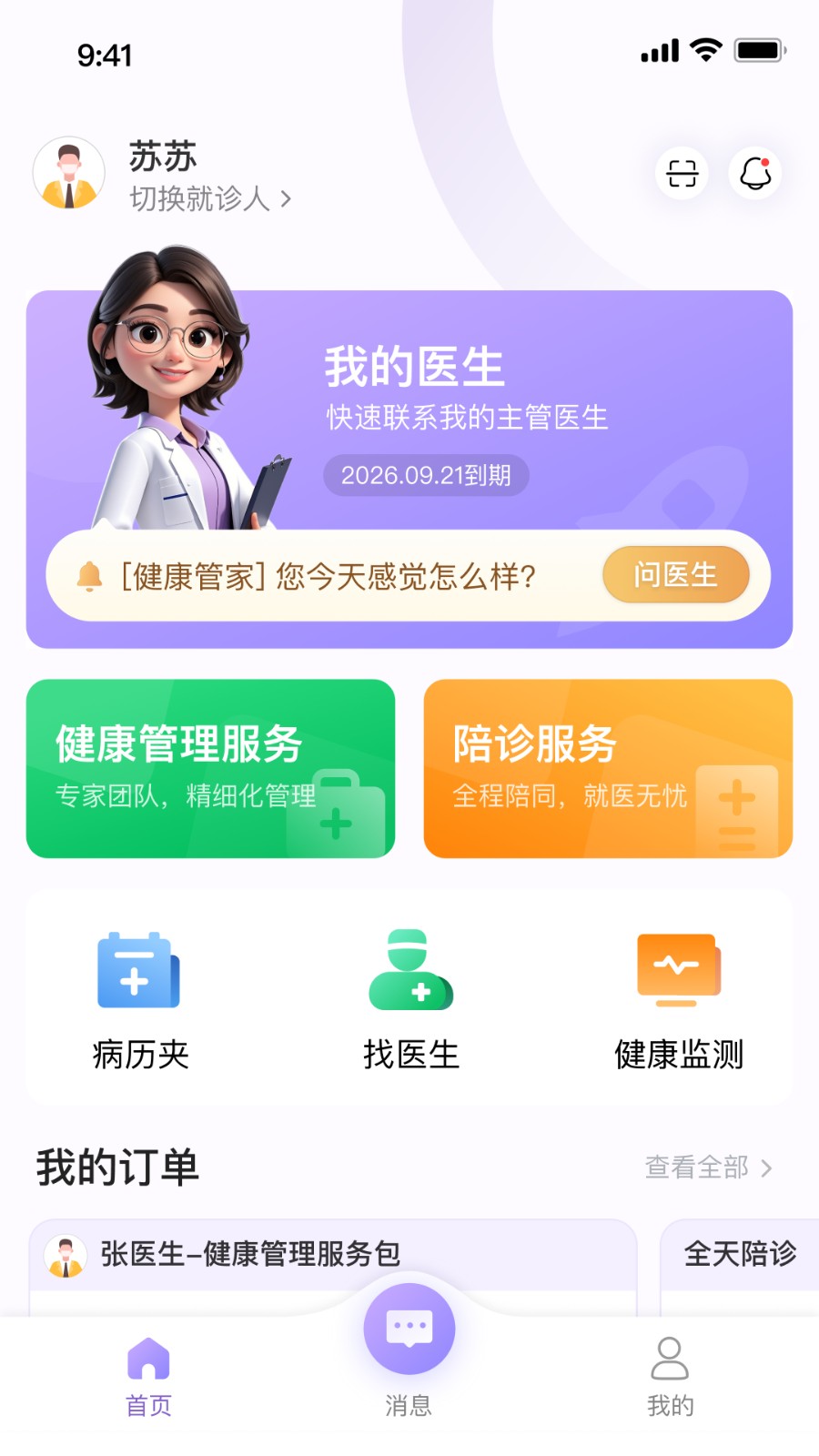The image size is (819, 1456).
Task: Open 找医生
Action: click(x=410, y=1000)
